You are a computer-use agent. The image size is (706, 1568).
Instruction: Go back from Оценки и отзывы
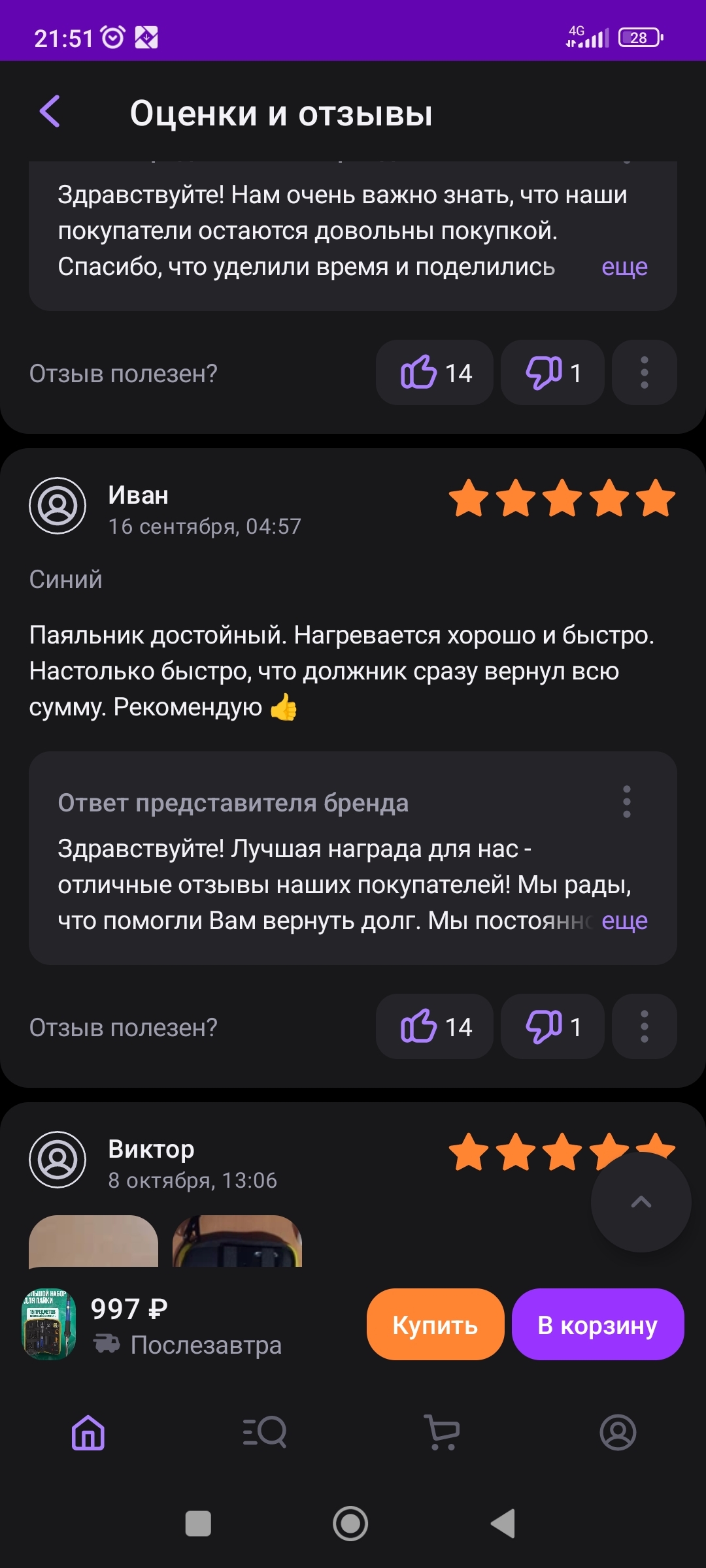click(50, 112)
